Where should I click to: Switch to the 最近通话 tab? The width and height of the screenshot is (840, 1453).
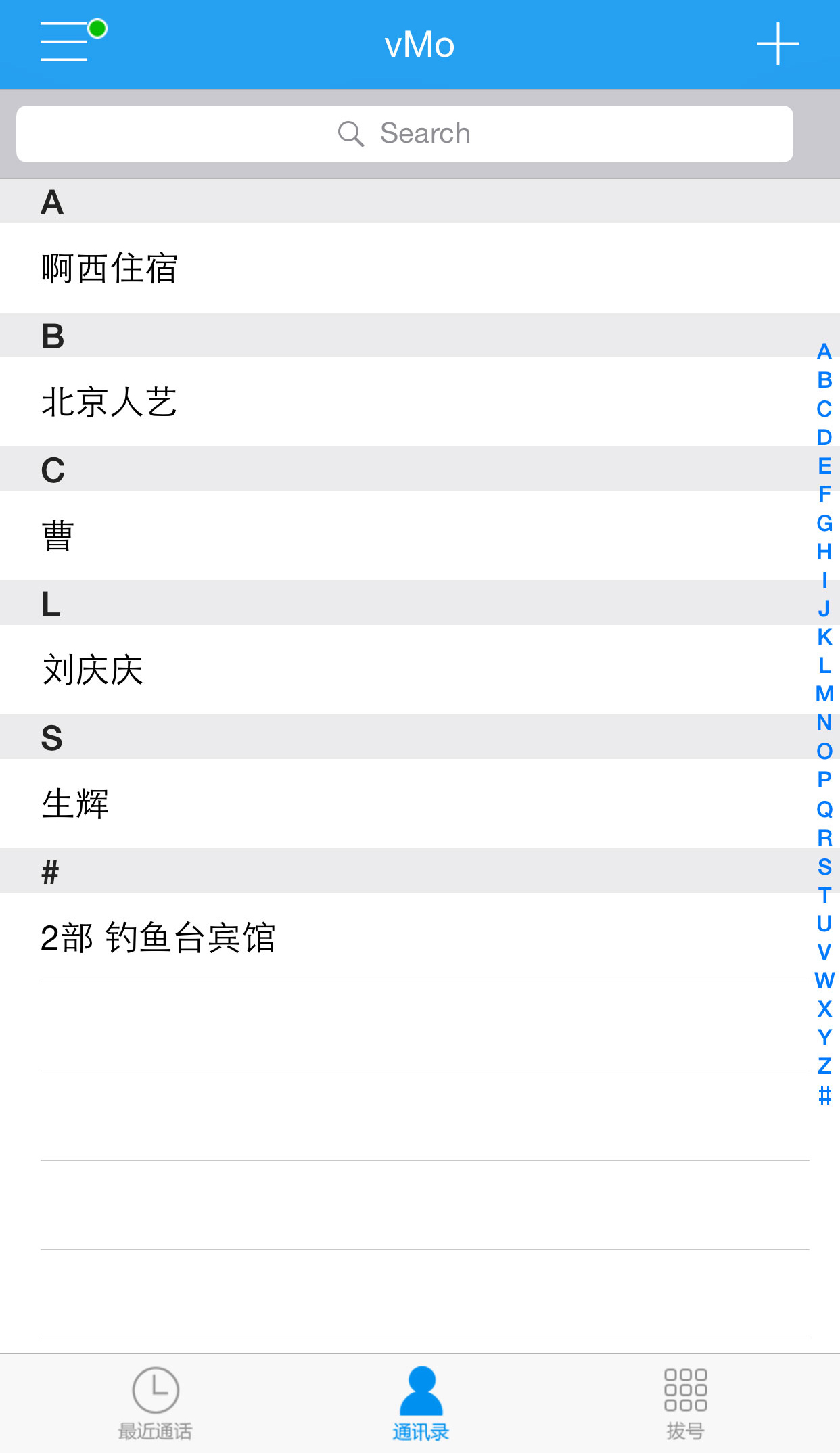coord(156,1403)
